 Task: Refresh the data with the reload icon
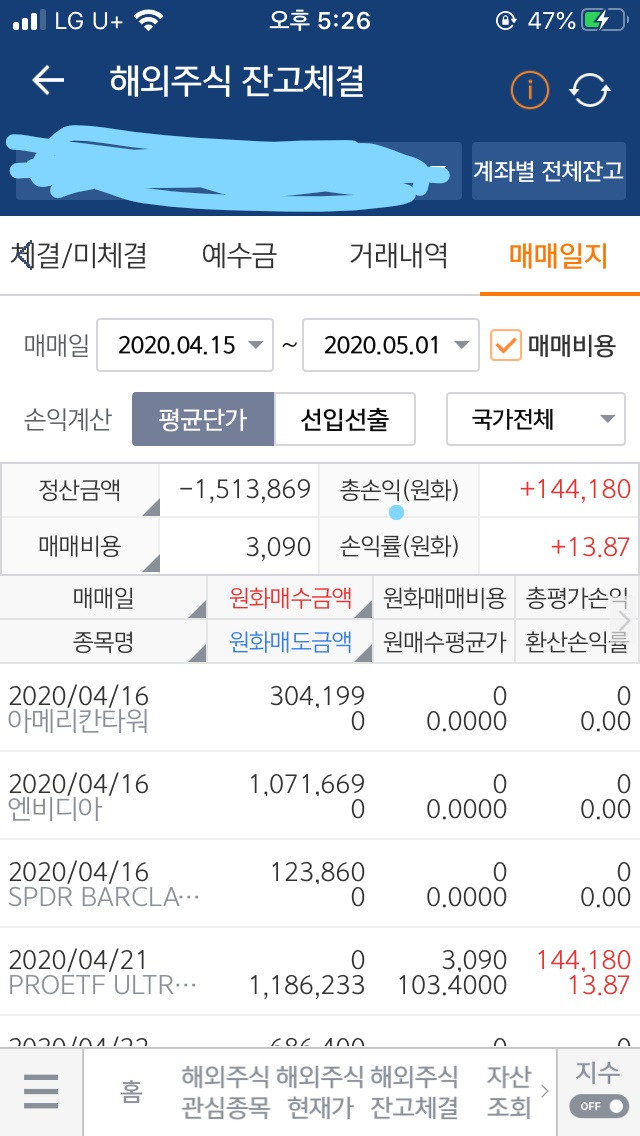click(589, 91)
